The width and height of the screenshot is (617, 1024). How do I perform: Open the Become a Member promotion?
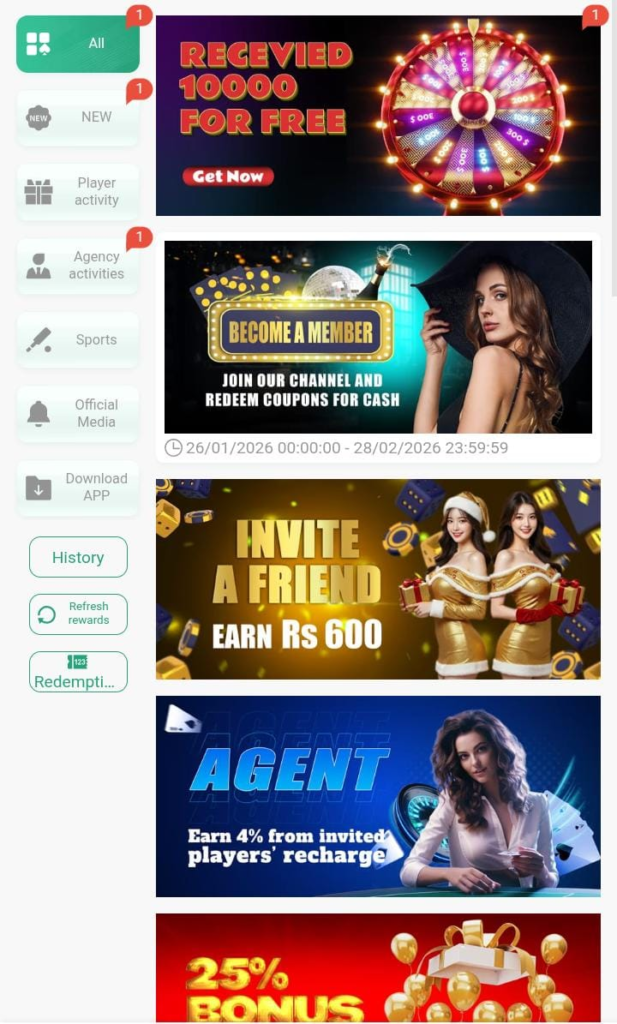pos(378,336)
